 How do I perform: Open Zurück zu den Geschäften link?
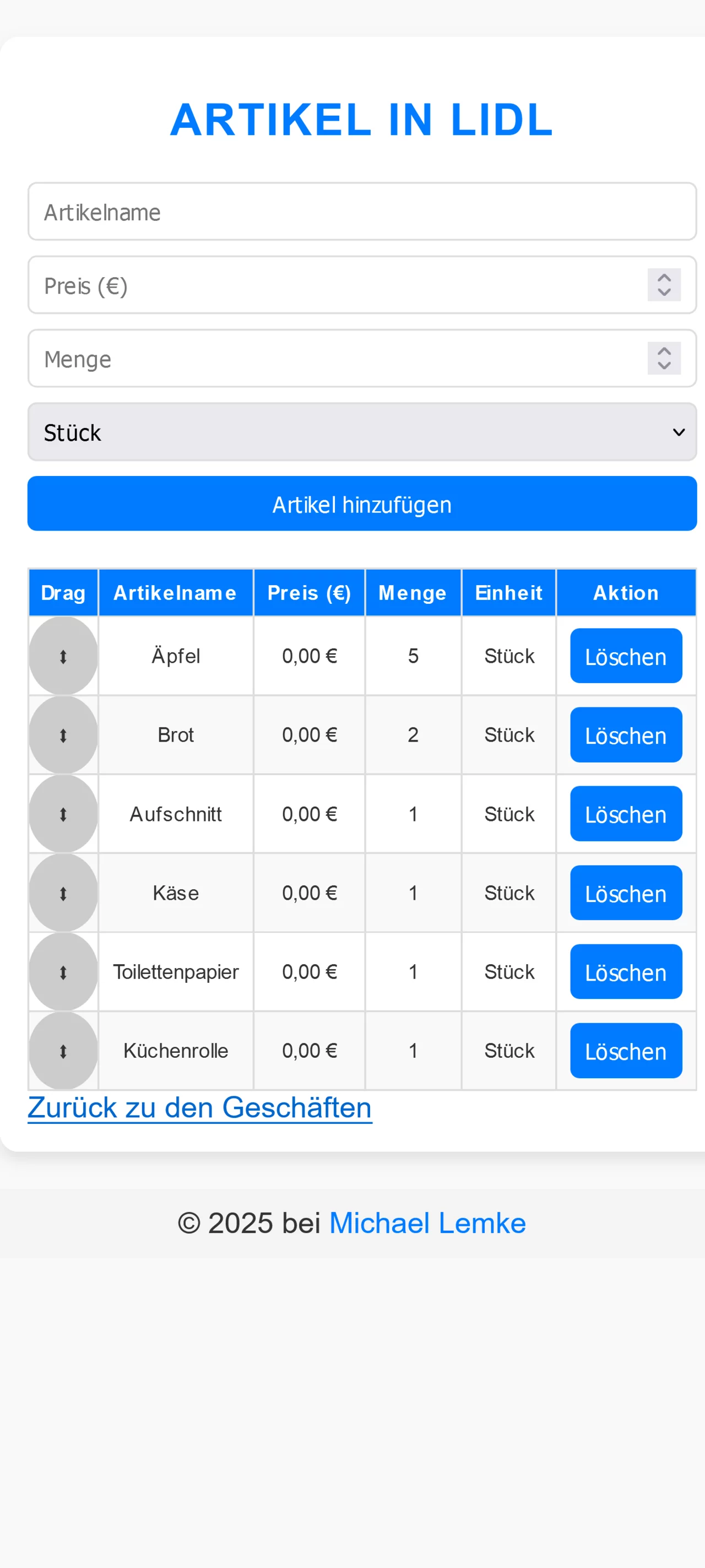pos(200,1108)
